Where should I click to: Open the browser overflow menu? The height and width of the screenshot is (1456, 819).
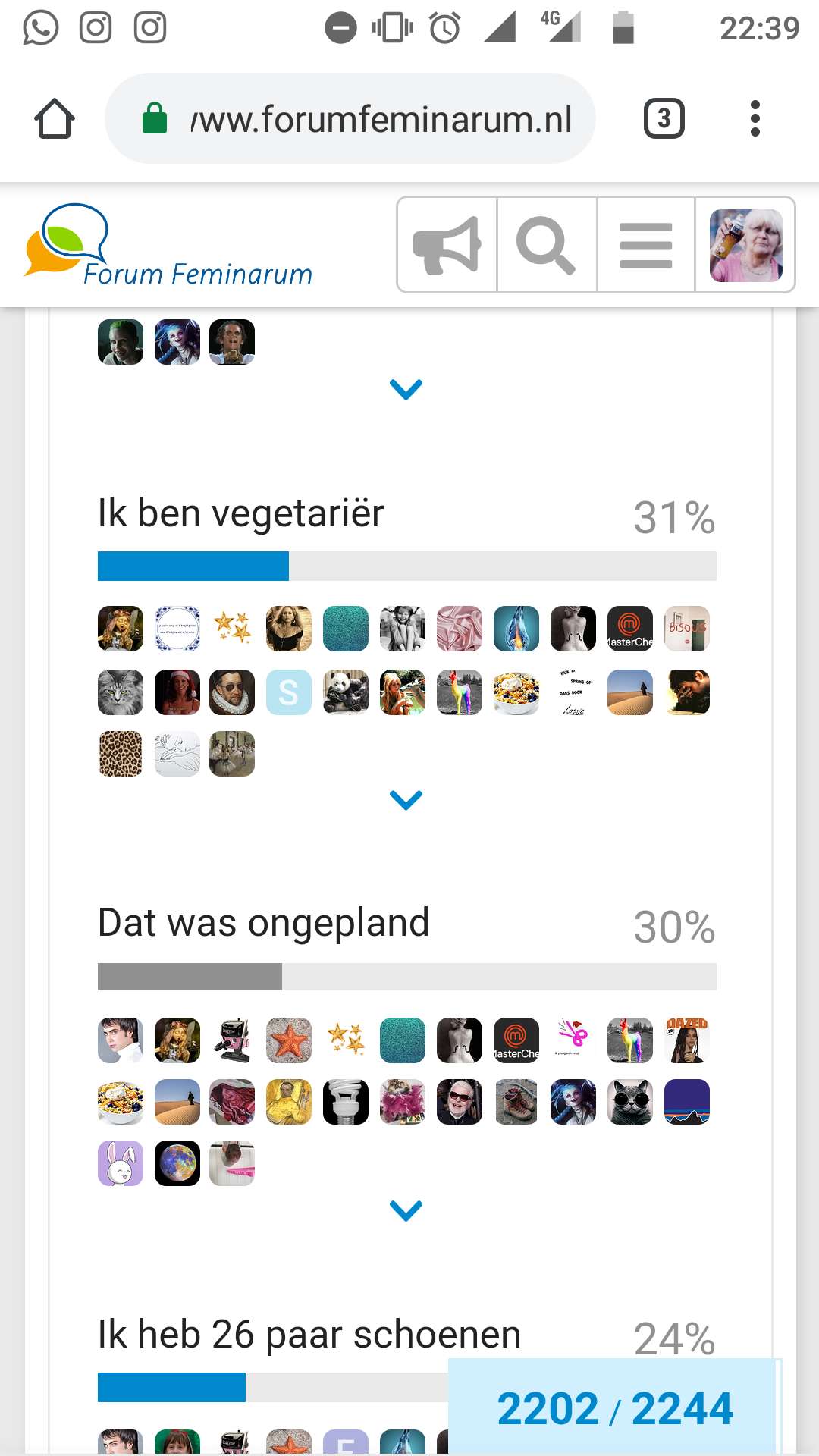755,118
